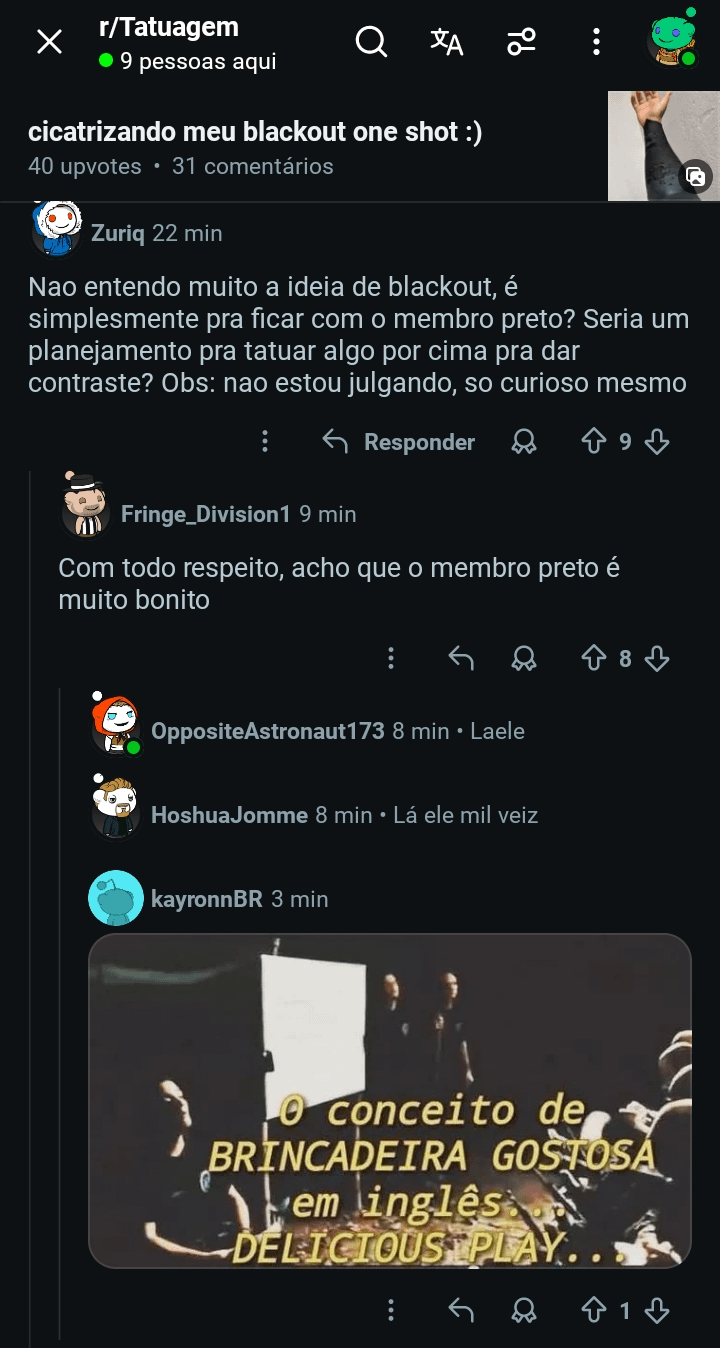Open the top bar overflow menu
This screenshot has height=1348, width=720.
pos(596,42)
